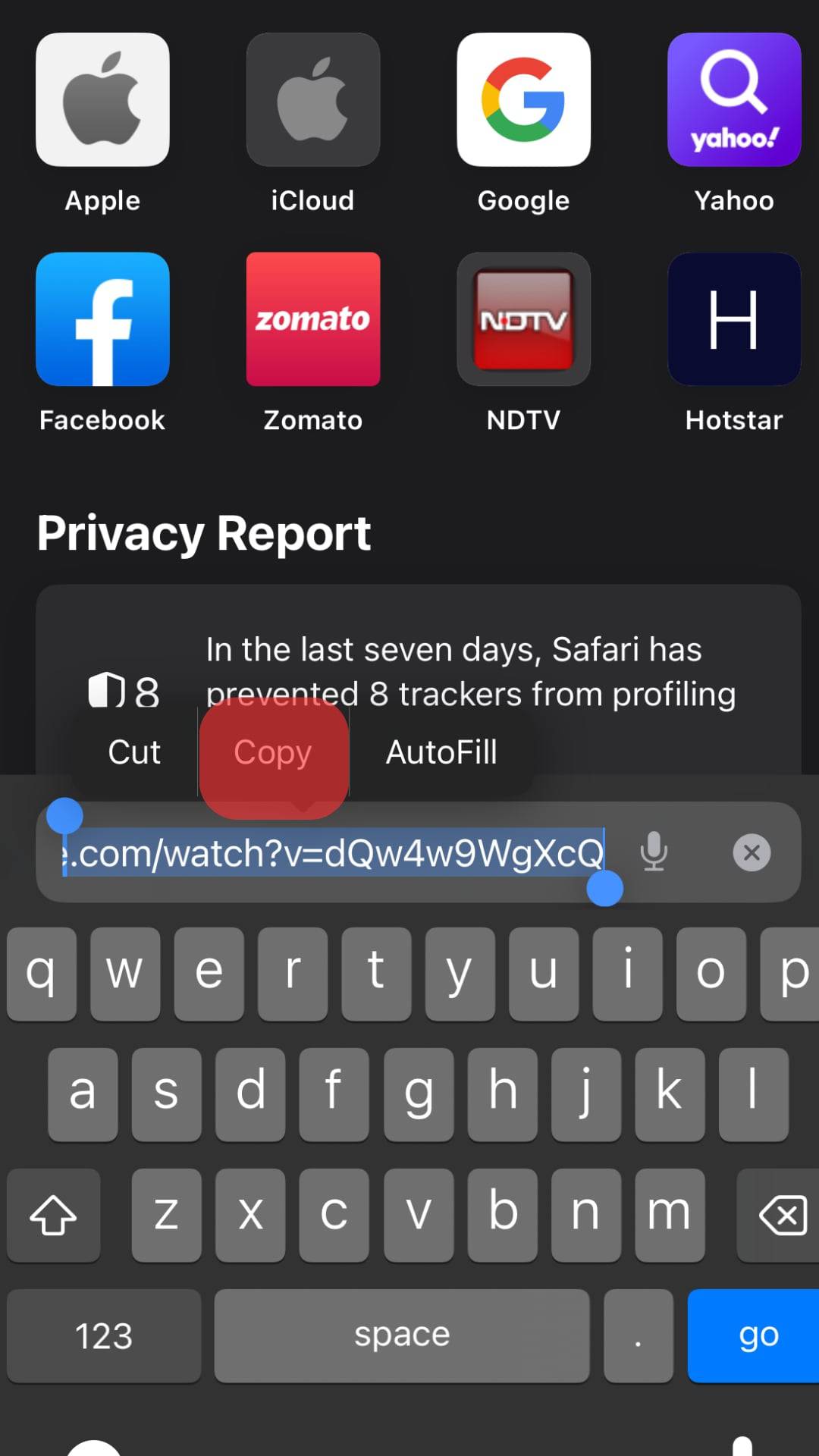Image resolution: width=819 pixels, height=1456 pixels.
Task: Choose AutoFill from the edit menu
Action: pyautogui.click(x=441, y=752)
